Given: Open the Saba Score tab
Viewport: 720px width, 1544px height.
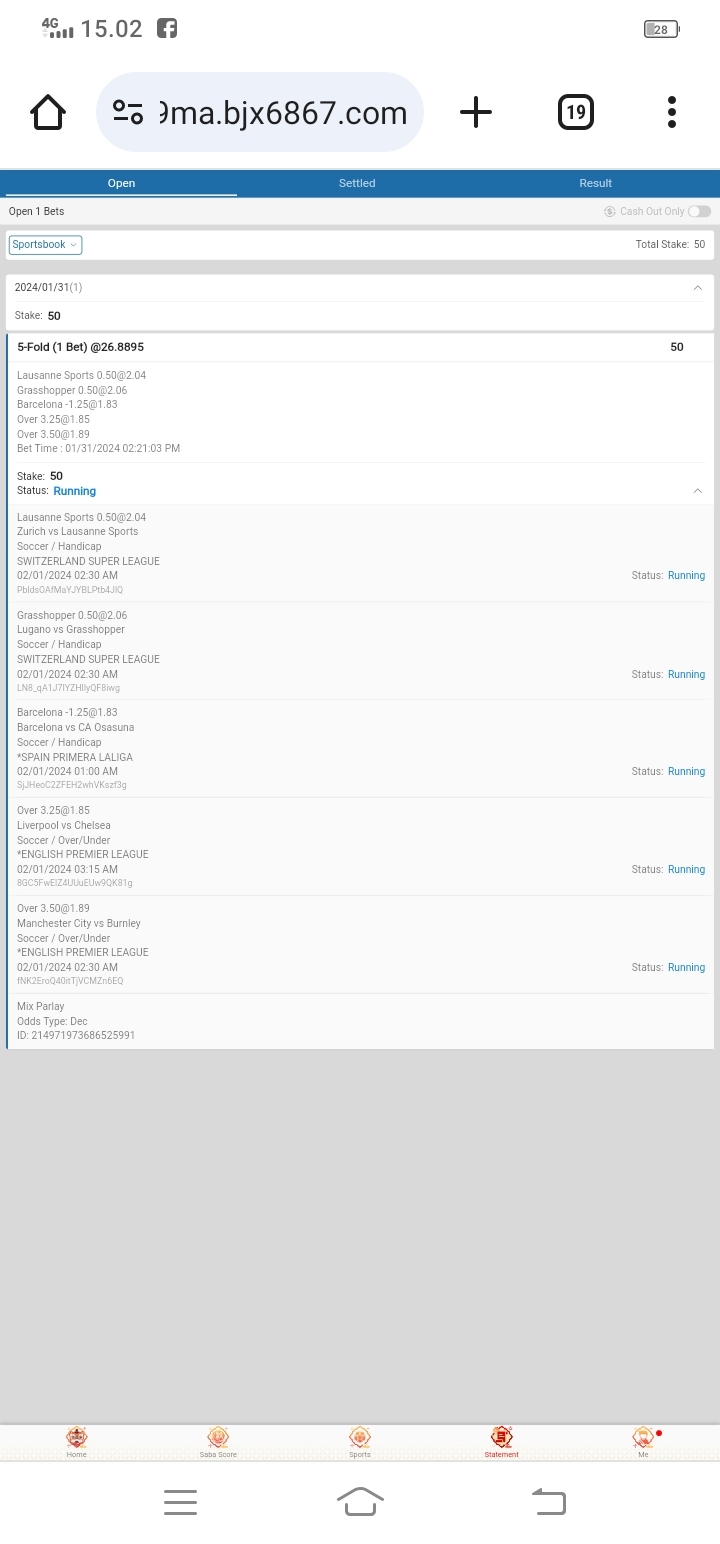Looking at the screenshot, I should (218, 1441).
